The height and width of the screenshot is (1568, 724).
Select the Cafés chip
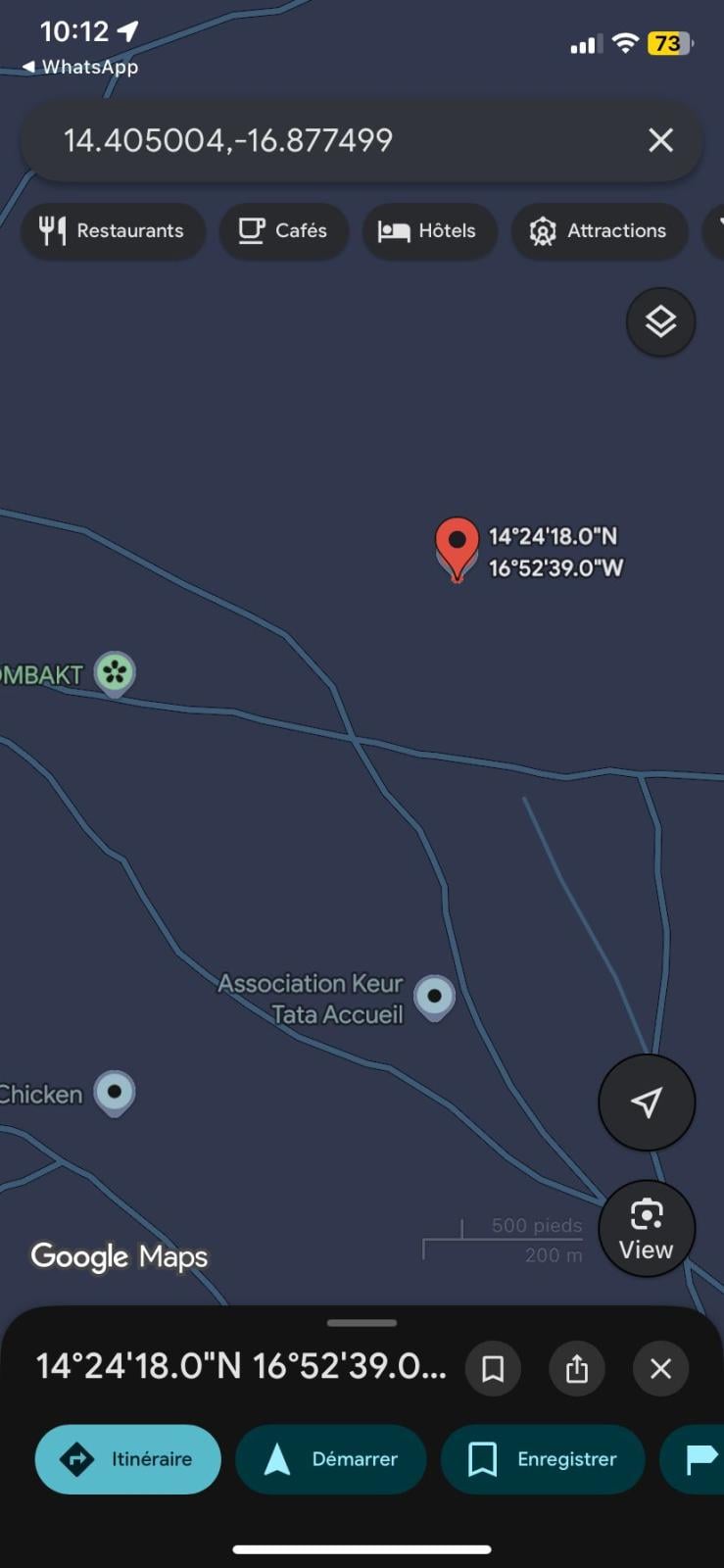(x=283, y=231)
